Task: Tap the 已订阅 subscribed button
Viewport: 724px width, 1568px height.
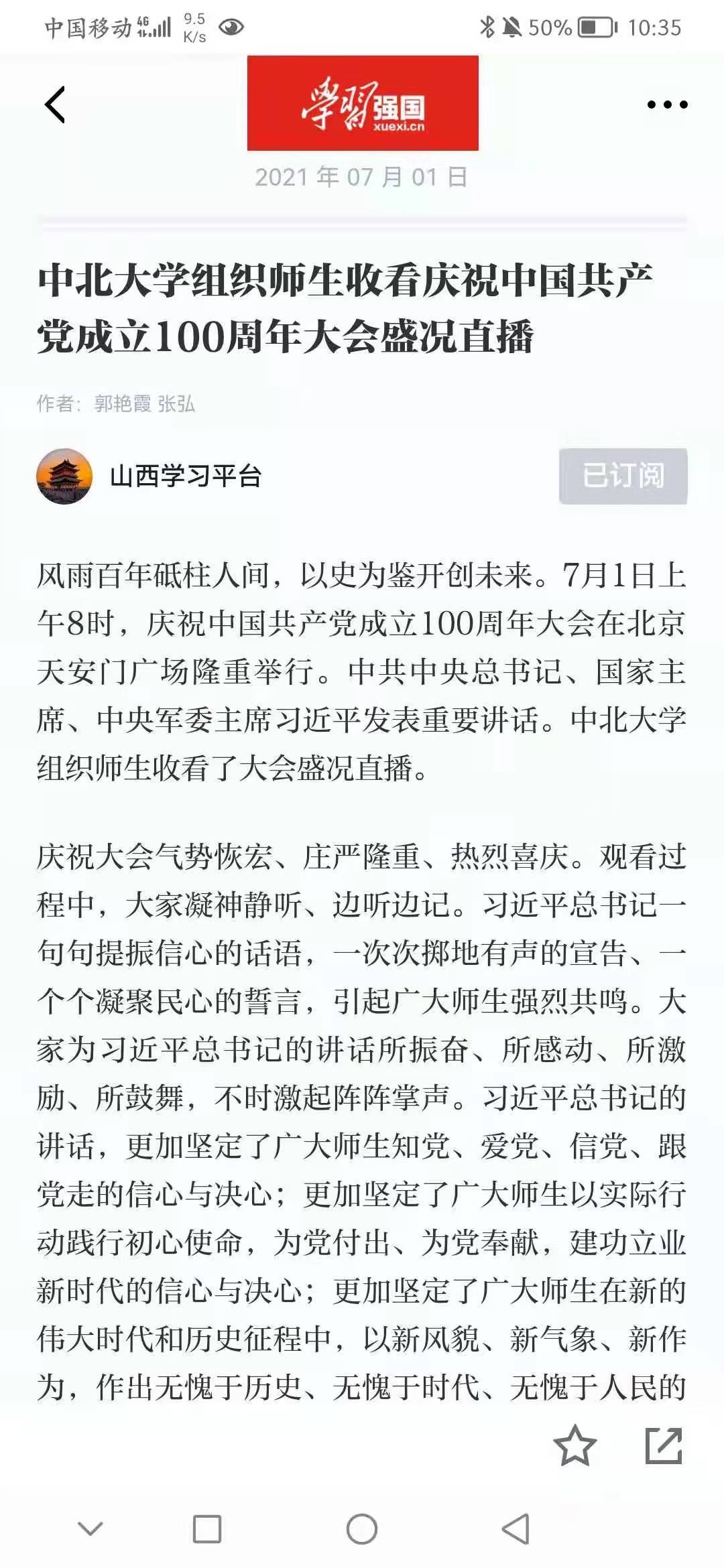Action: pos(623,476)
